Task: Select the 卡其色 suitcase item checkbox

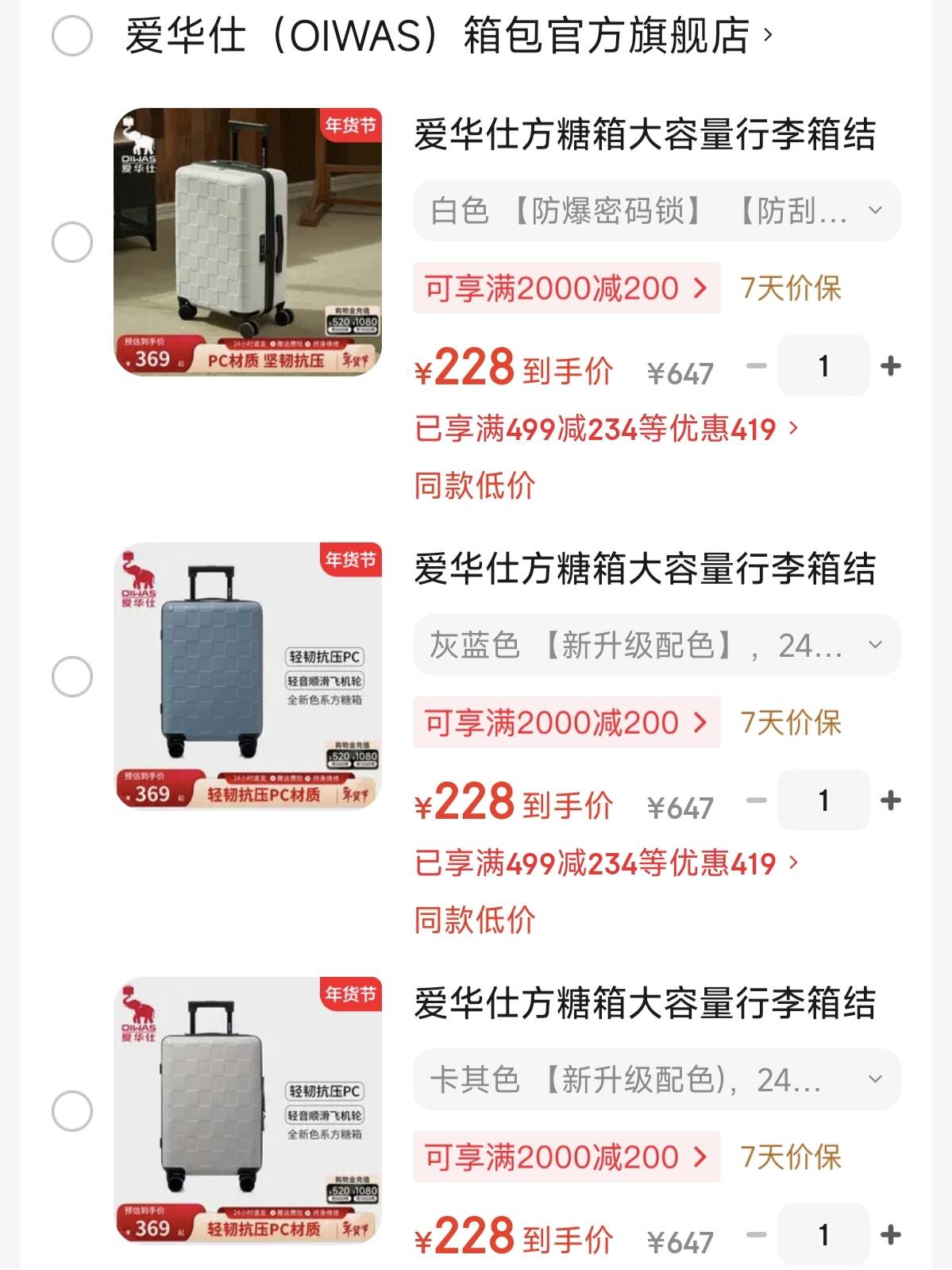Action: click(x=72, y=1110)
